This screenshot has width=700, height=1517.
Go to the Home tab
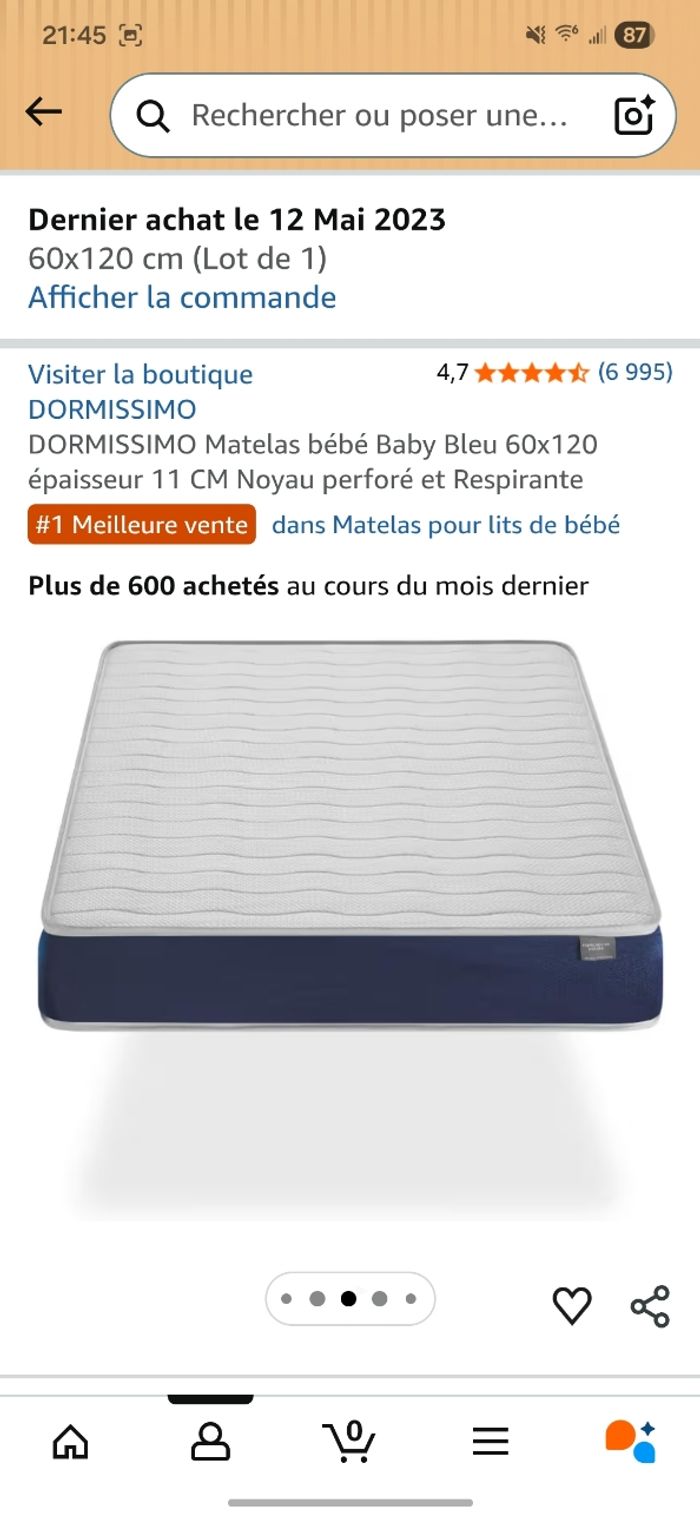tap(70, 1441)
